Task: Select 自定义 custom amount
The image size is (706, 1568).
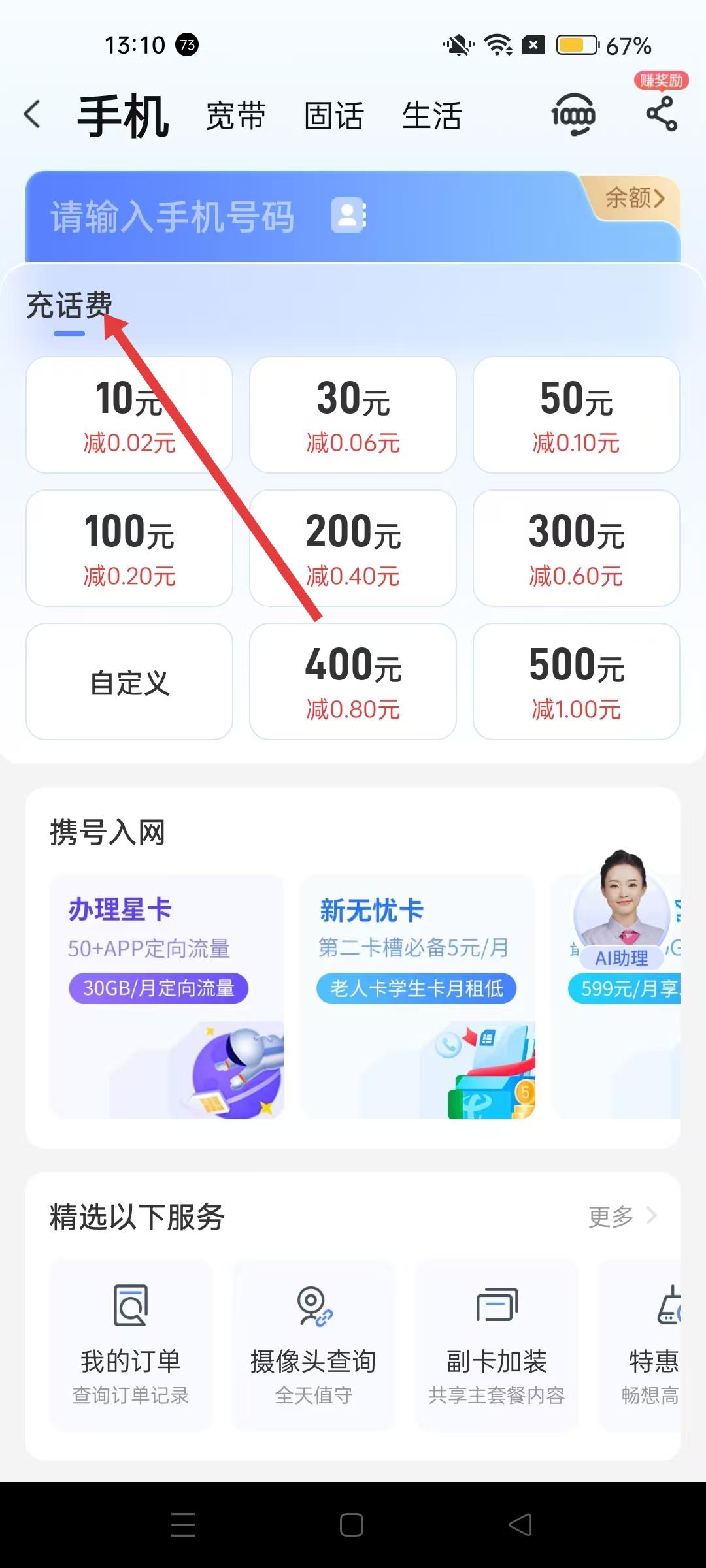Action: [129, 682]
